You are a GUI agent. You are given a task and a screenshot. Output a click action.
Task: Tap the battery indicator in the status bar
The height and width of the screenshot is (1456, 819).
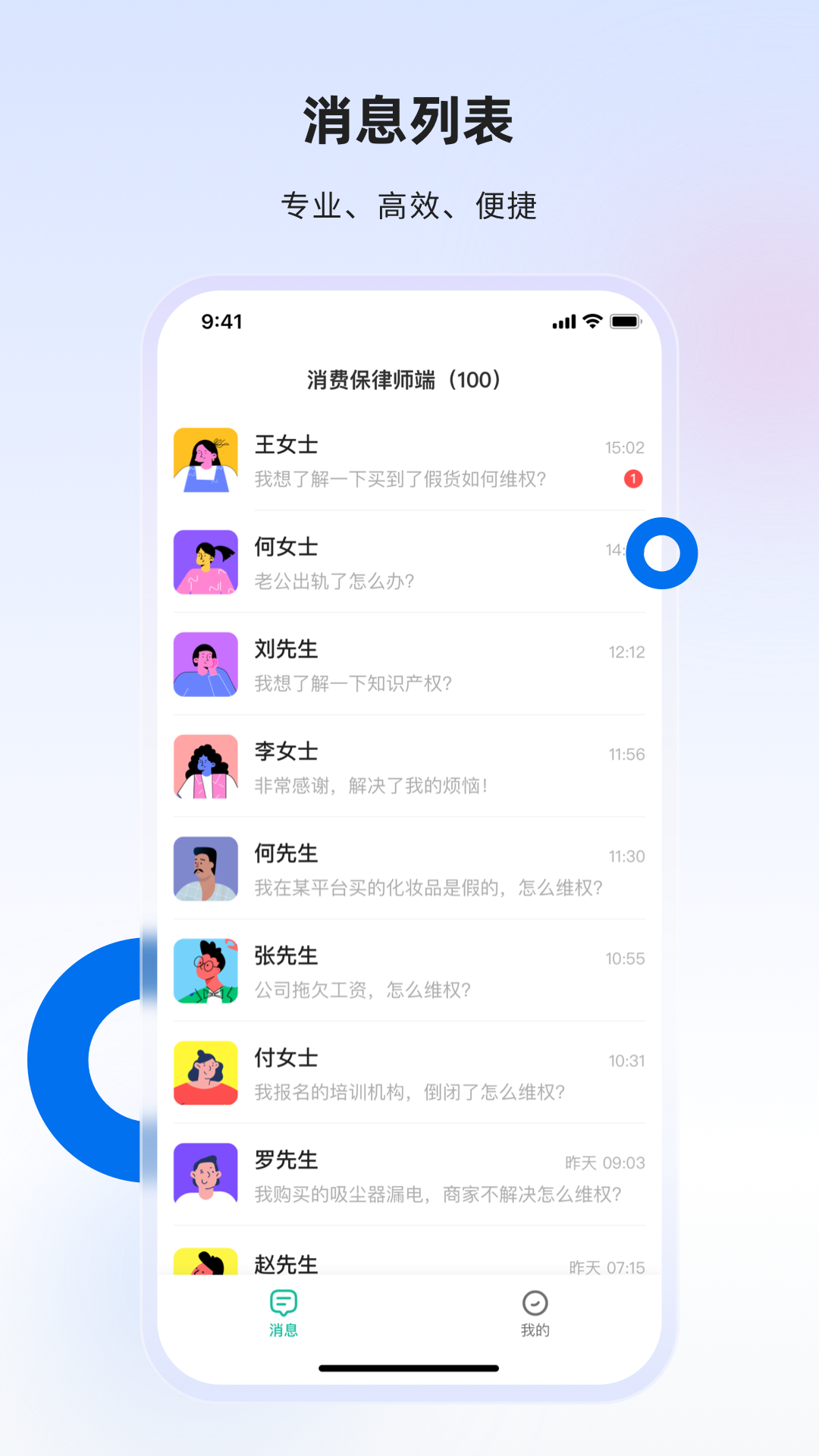click(x=625, y=322)
